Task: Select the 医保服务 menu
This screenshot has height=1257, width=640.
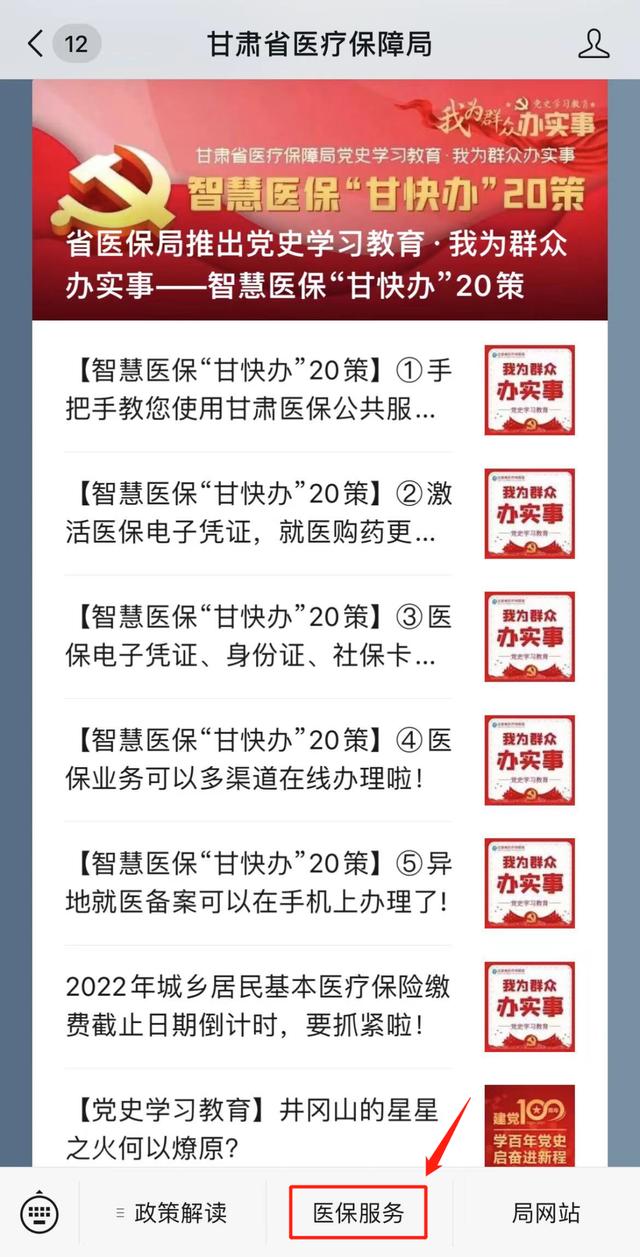Action: [359, 1213]
